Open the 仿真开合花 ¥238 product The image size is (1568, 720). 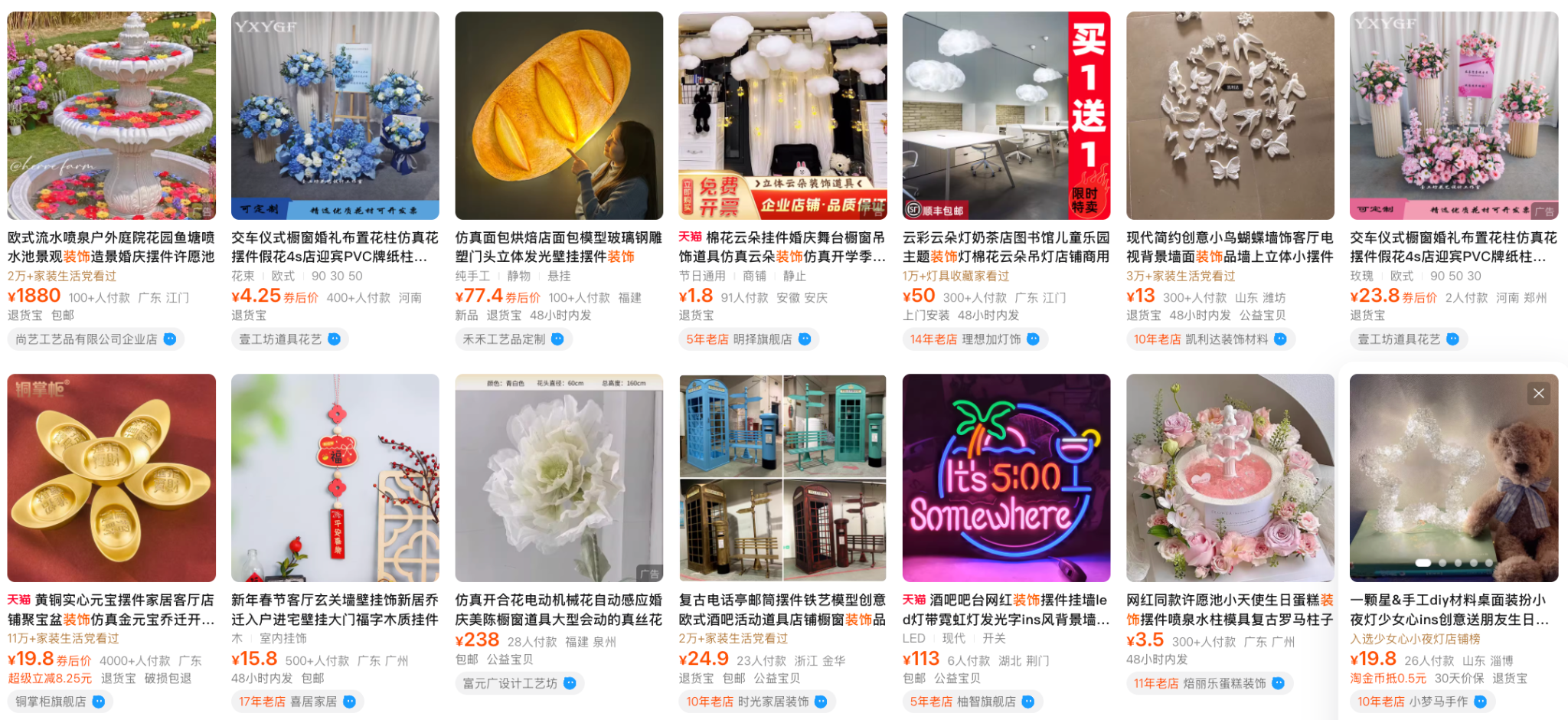559,477
